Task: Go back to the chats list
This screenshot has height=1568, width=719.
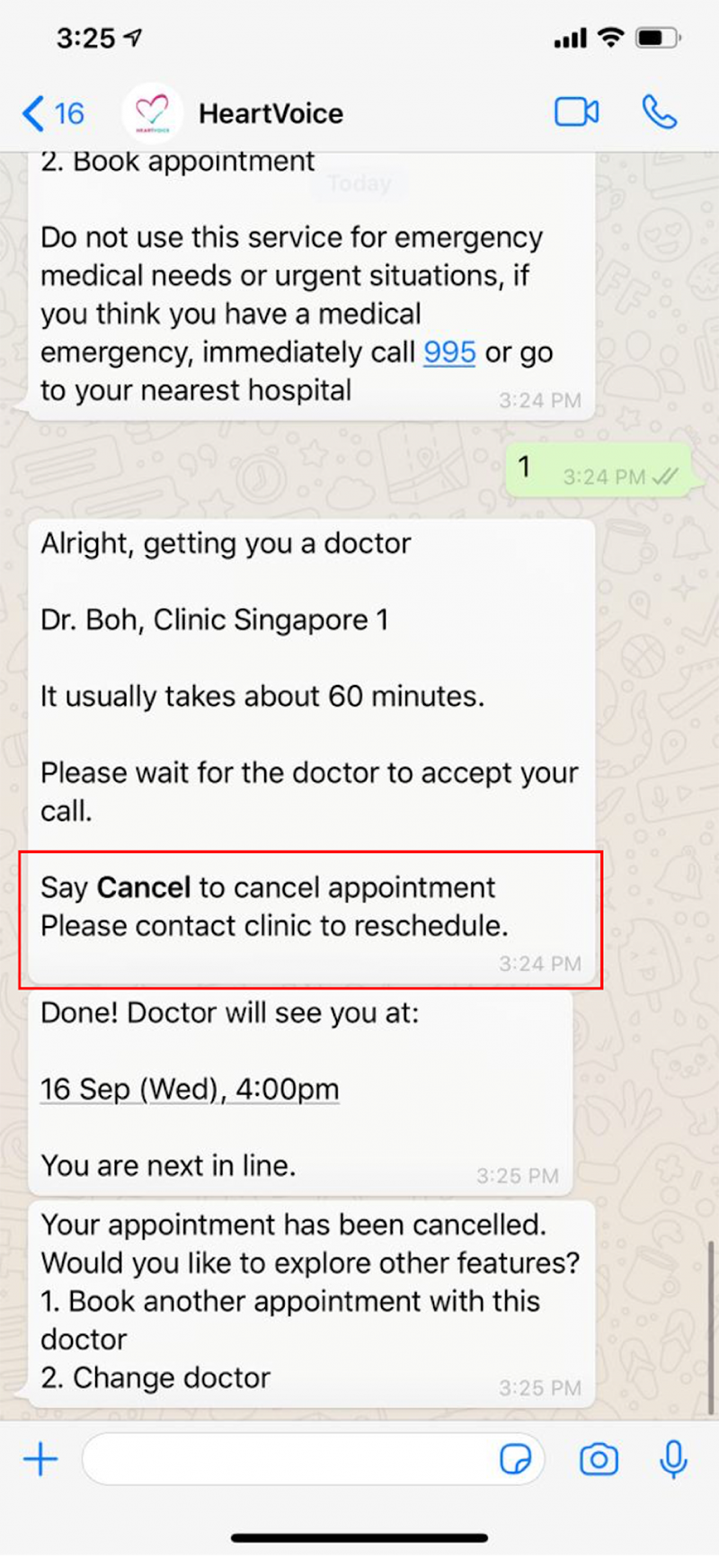Action: (51, 114)
